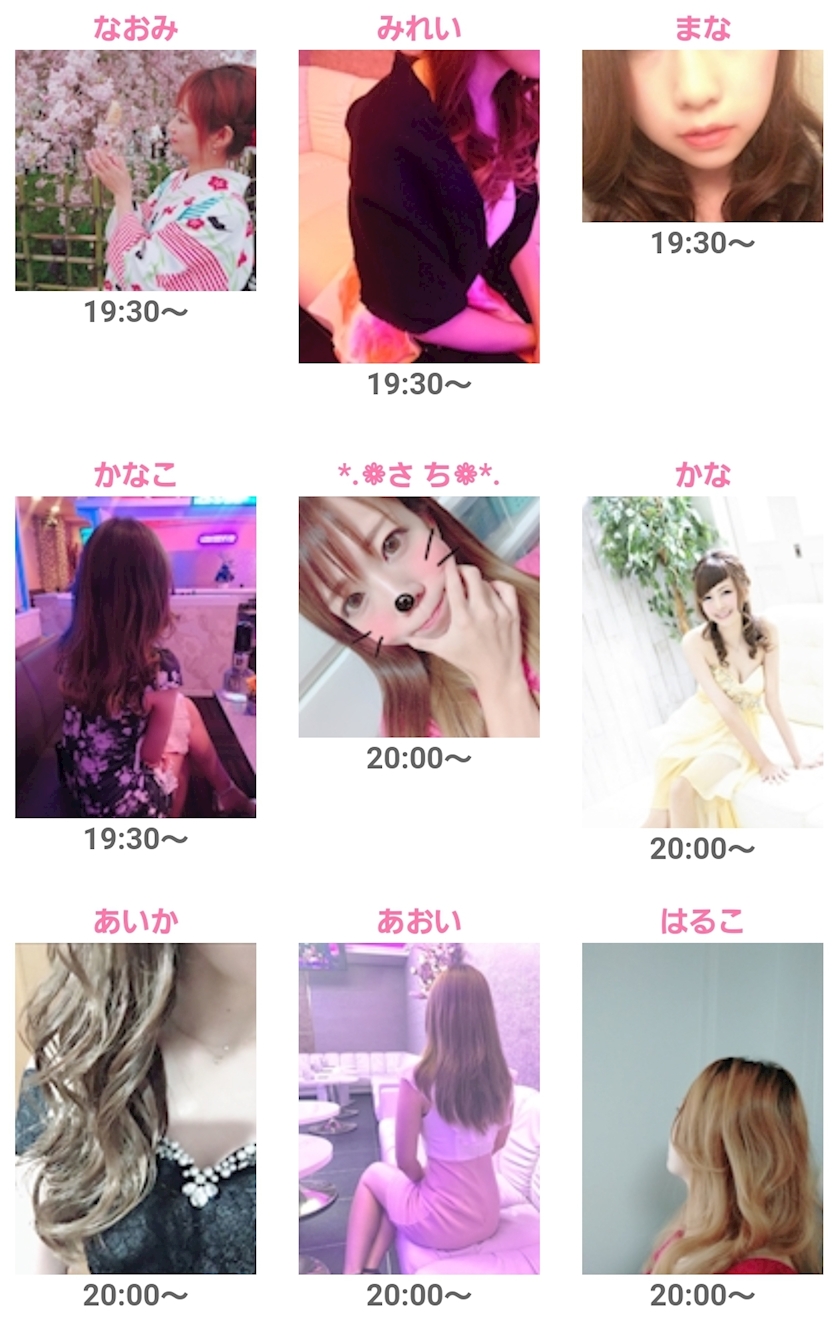Image resolution: width=840 pixels, height=1329 pixels.
Task: Tap かな's profile picture
Action: coord(702,662)
